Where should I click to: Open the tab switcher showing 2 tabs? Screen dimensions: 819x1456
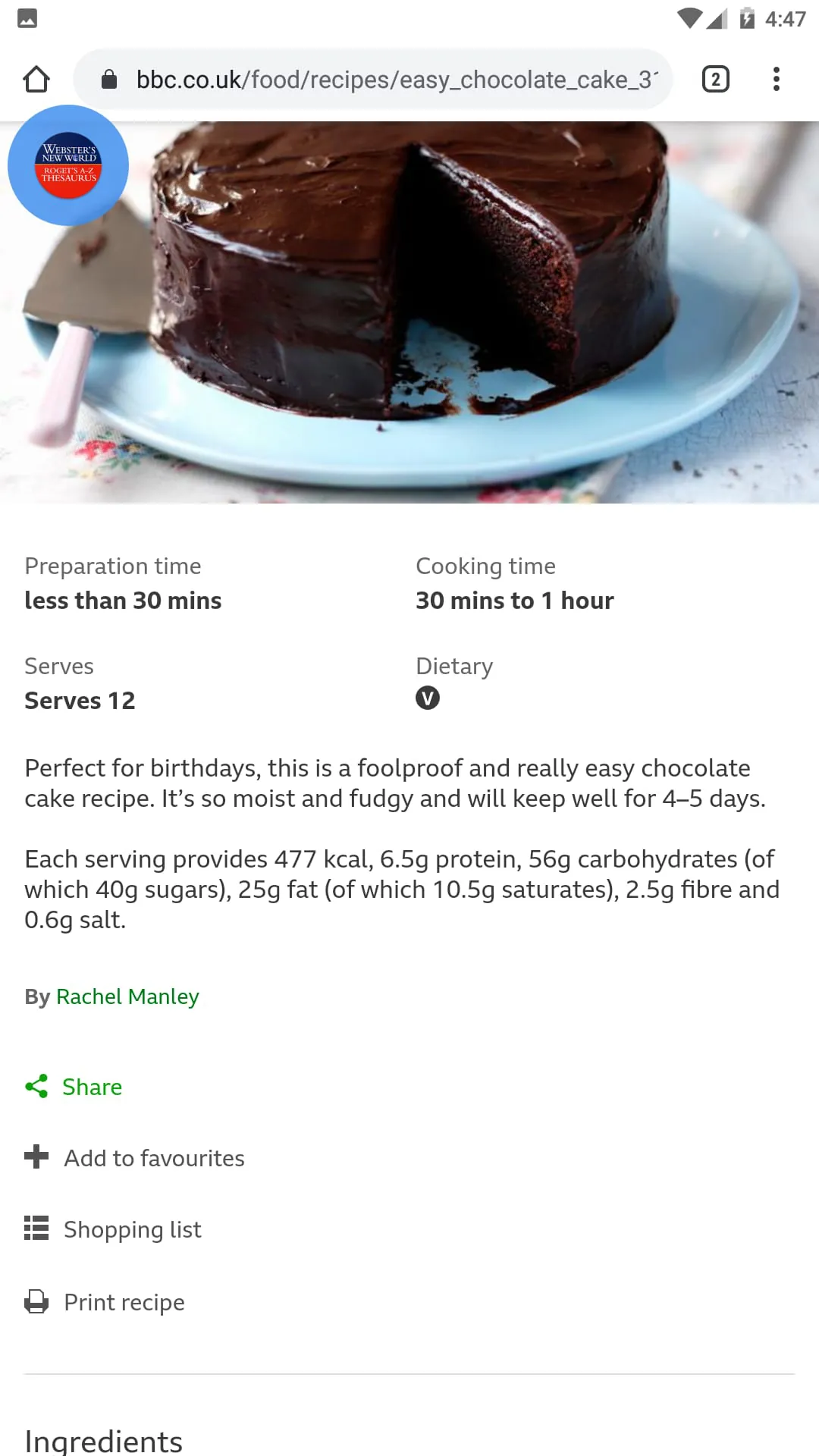click(x=715, y=79)
